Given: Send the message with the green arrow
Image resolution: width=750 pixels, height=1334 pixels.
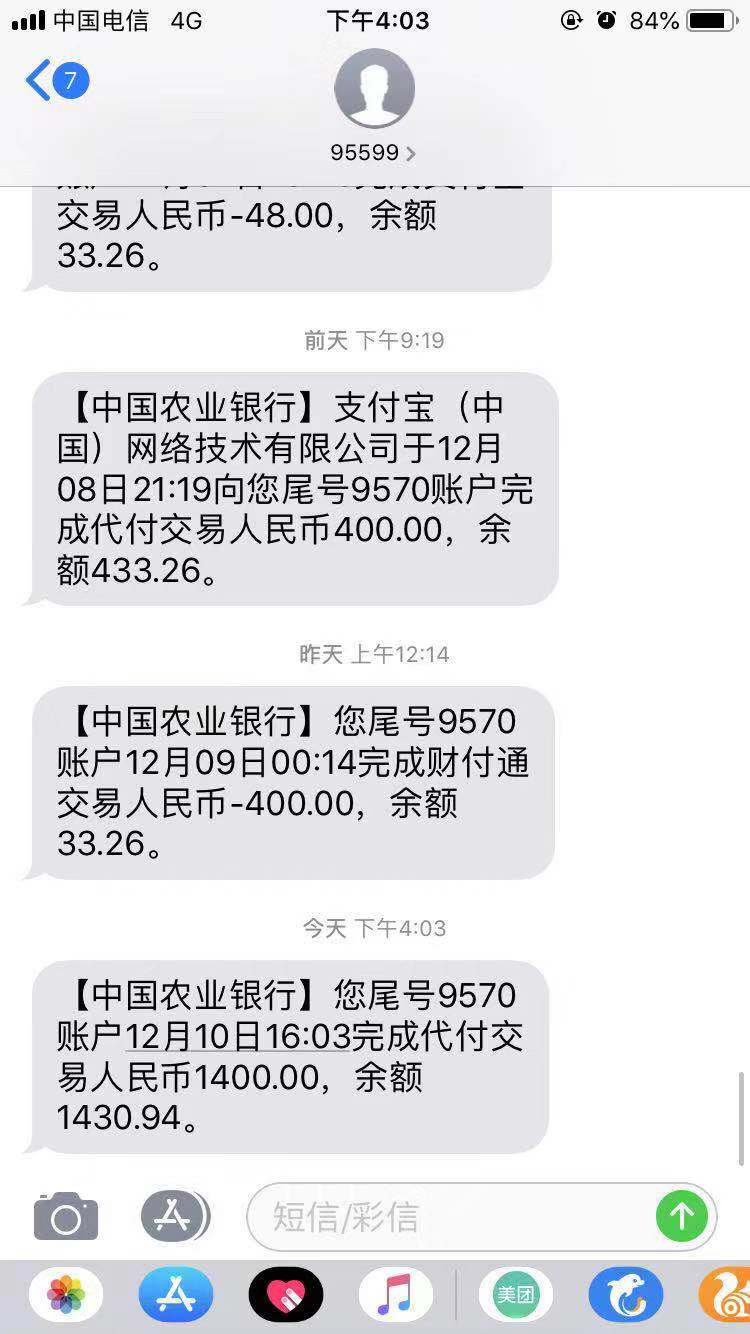Looking at the screenshot, I should (682, 1217).
